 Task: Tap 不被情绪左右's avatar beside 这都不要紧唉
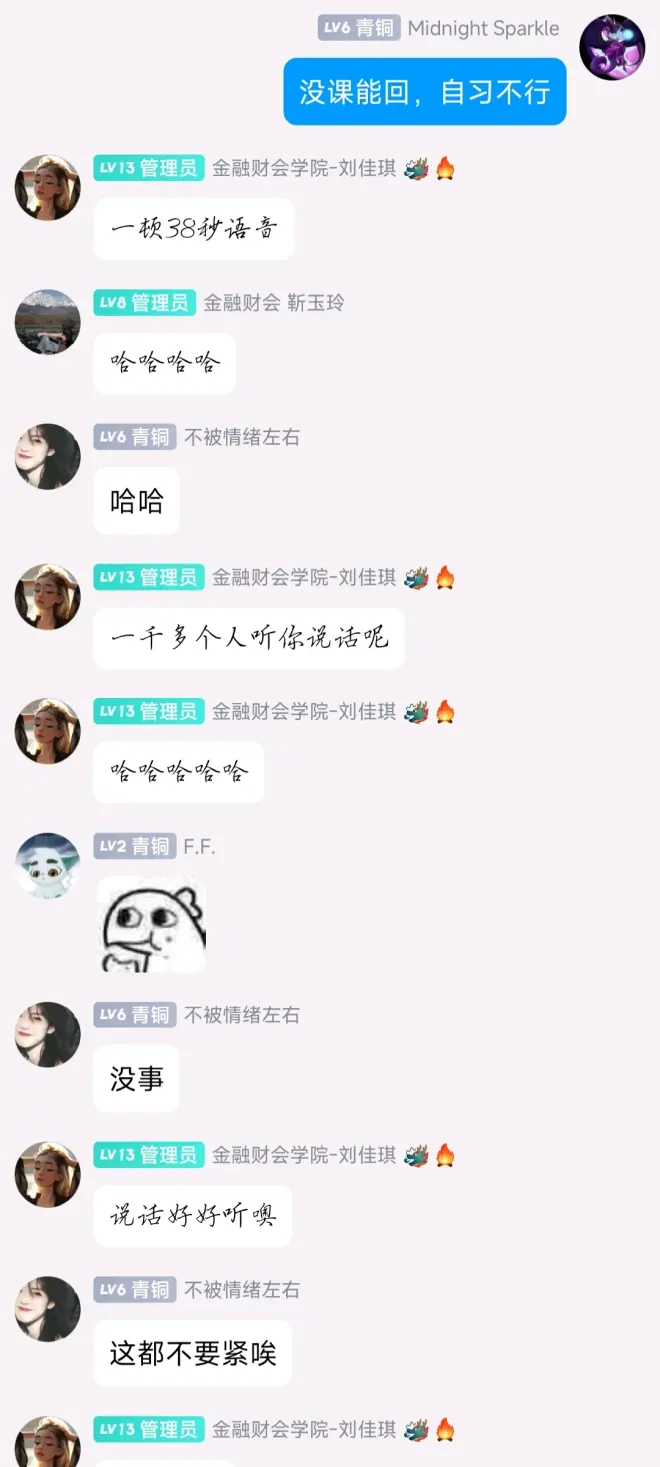(x=47, y=1308)
